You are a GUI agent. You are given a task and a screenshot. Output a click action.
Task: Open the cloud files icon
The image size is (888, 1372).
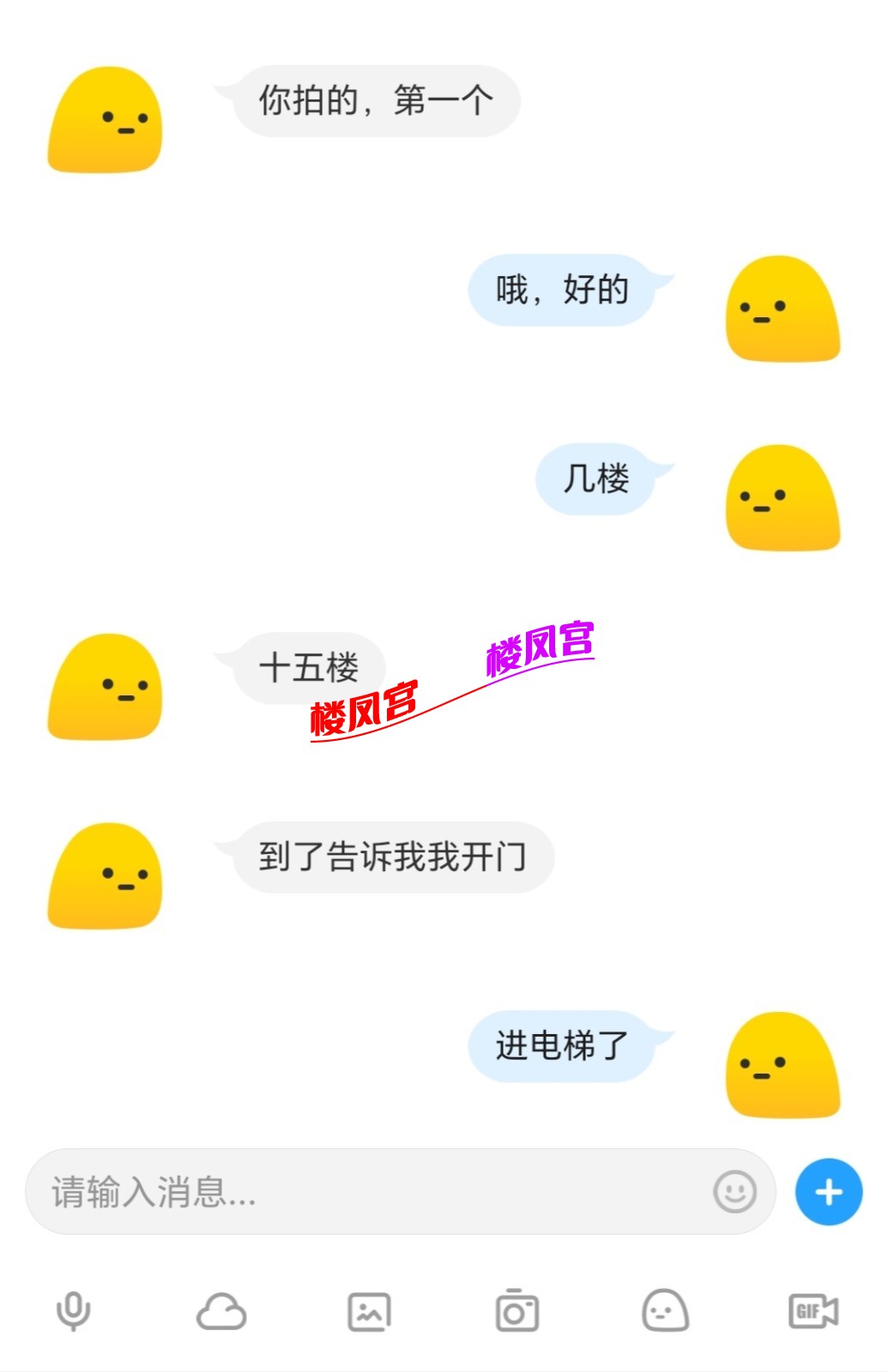coord(221,1311)
